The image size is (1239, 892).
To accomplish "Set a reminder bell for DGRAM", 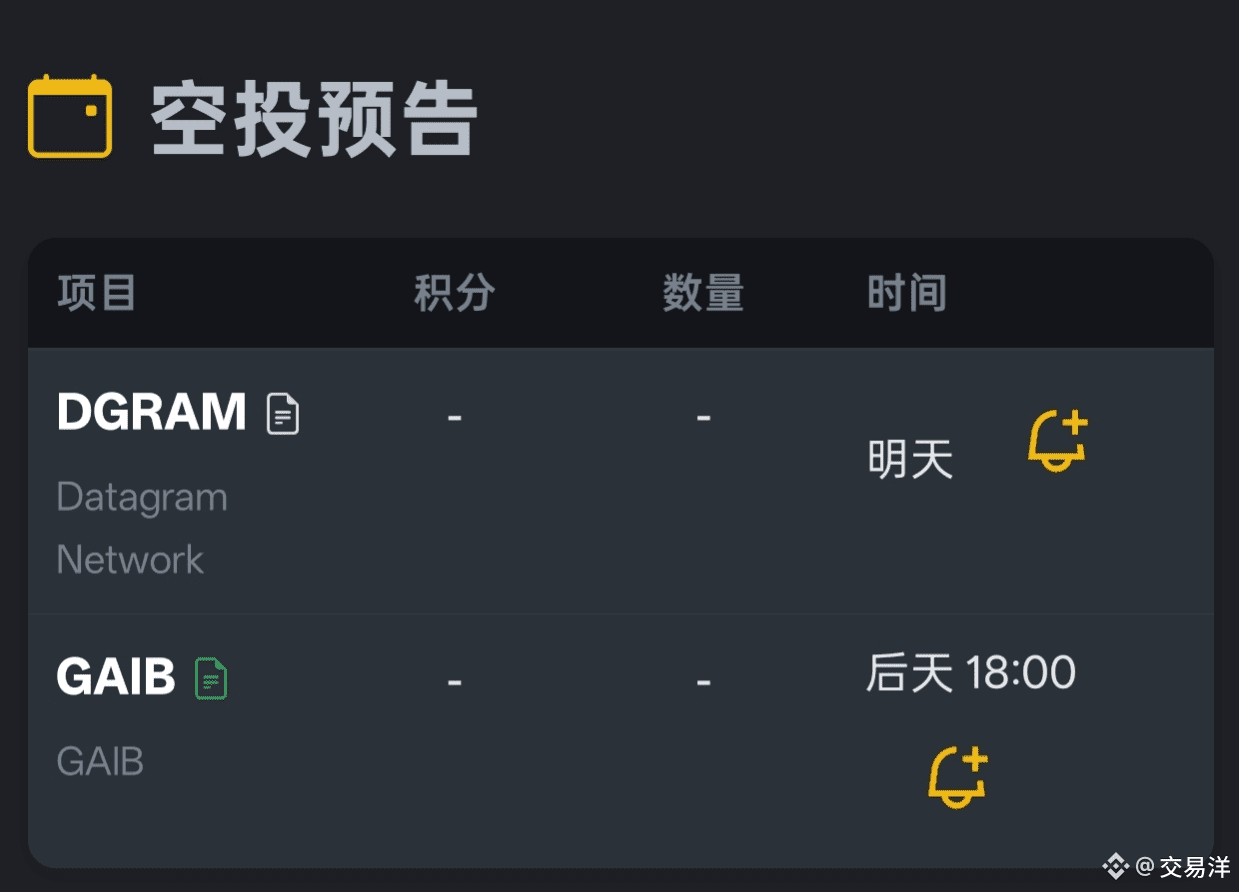I will 1057,441.
